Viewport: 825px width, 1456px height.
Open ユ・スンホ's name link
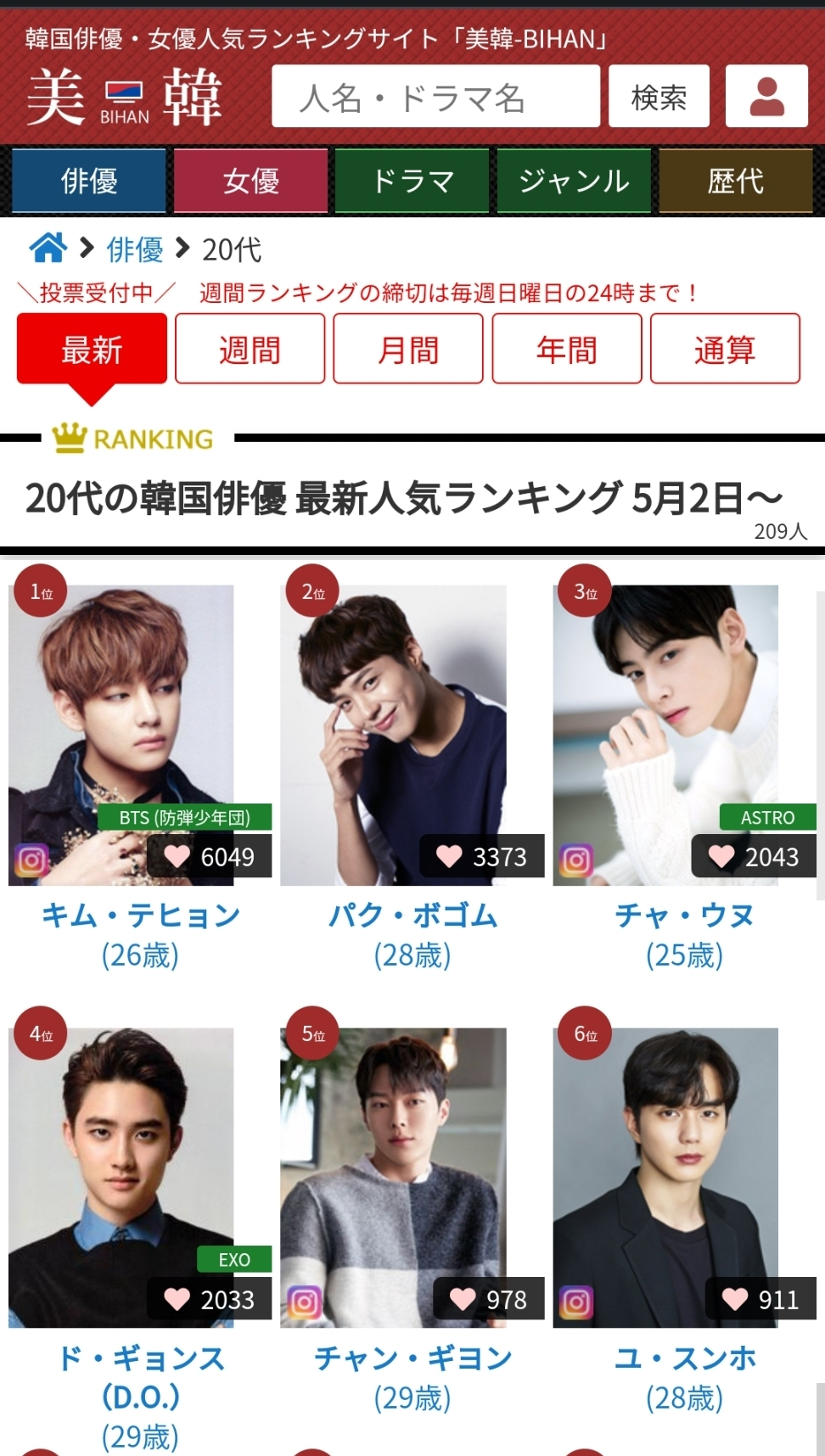tap(684, 1358)
